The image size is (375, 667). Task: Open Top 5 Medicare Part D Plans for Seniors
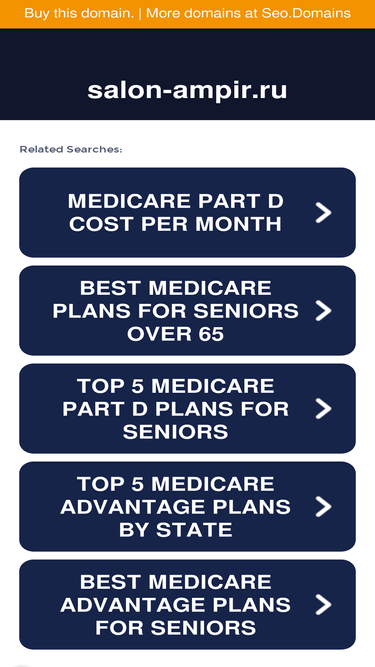click(188, 408)
